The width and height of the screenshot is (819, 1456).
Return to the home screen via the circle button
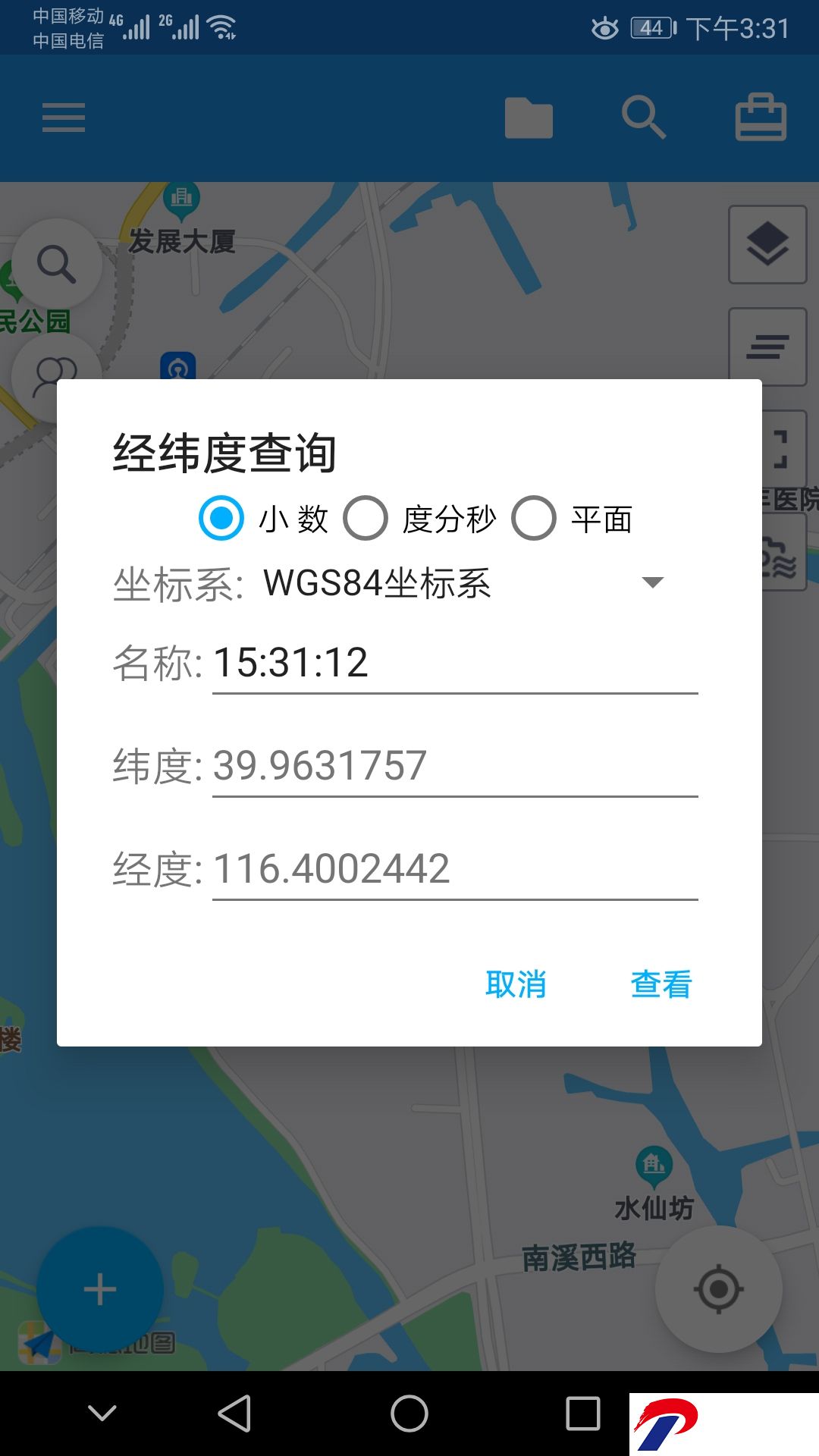[409, 1414]
